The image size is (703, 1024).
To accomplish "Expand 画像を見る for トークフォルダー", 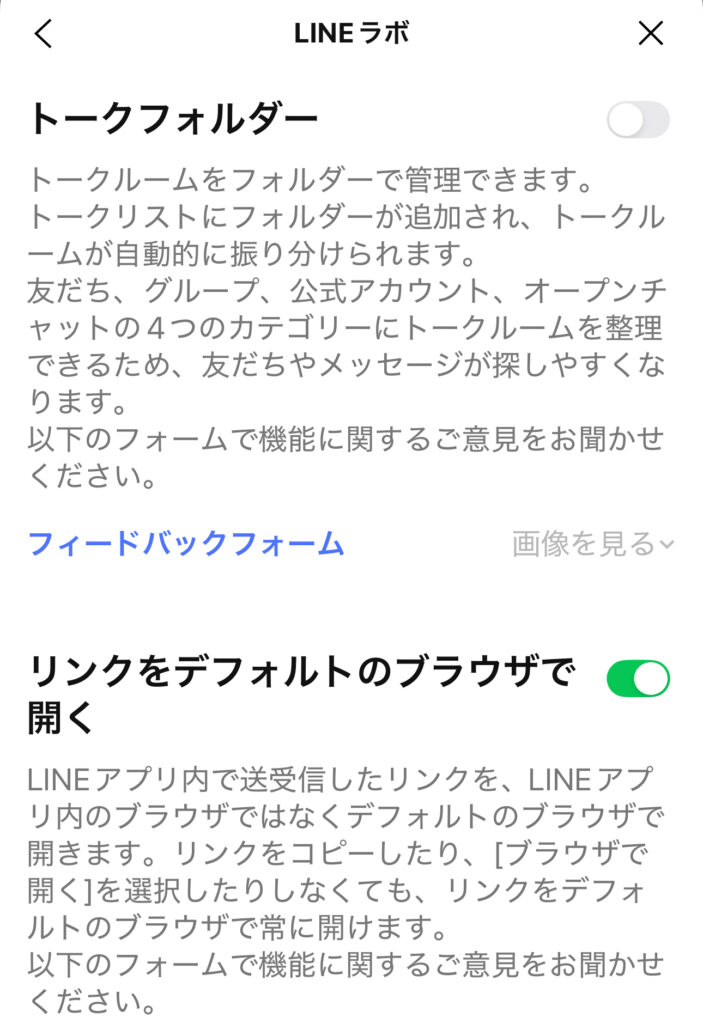I will tap(592, 544).
